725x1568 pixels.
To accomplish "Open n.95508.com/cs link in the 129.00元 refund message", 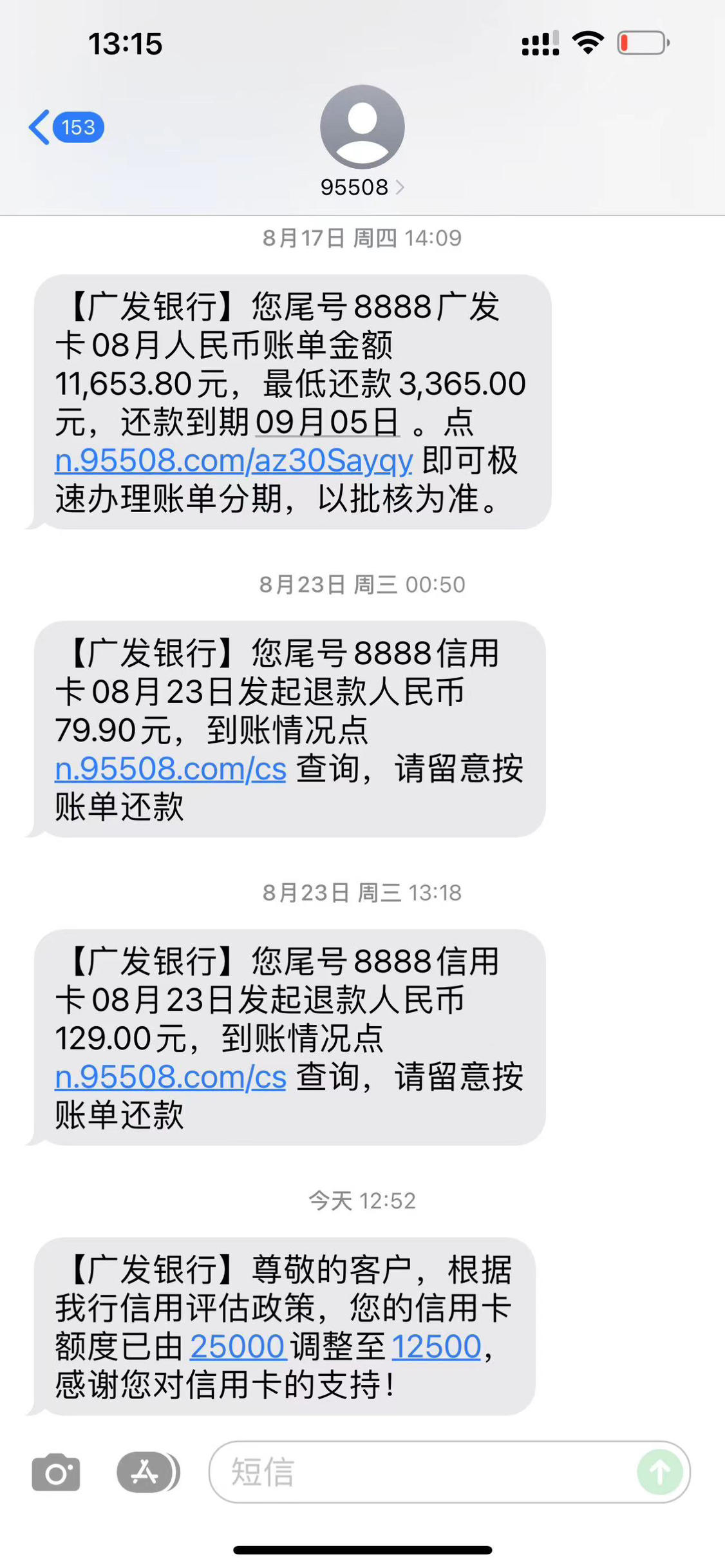I will pyautogui.click(x=171, y=1076).
